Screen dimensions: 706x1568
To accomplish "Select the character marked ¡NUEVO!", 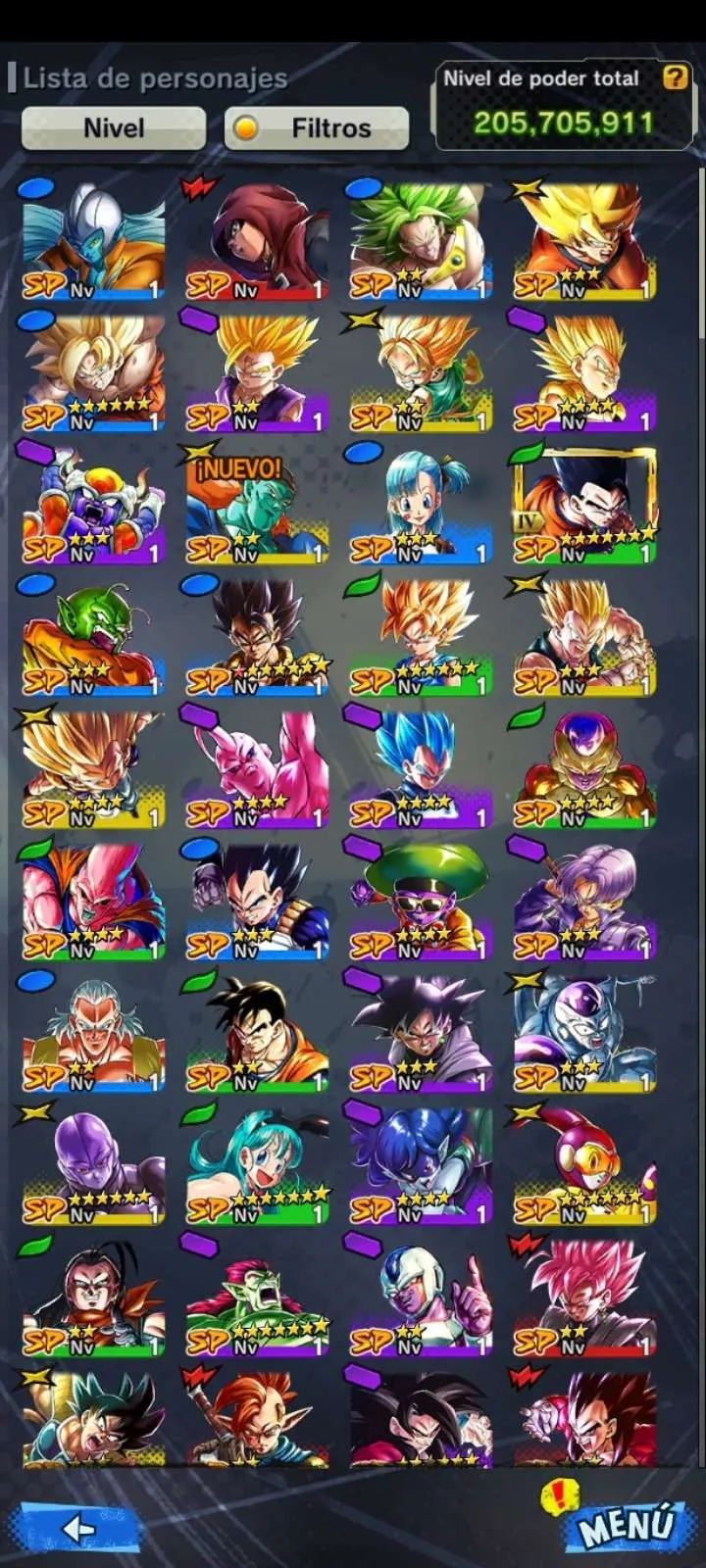I will pyautogui.click(x=257, y=507).
